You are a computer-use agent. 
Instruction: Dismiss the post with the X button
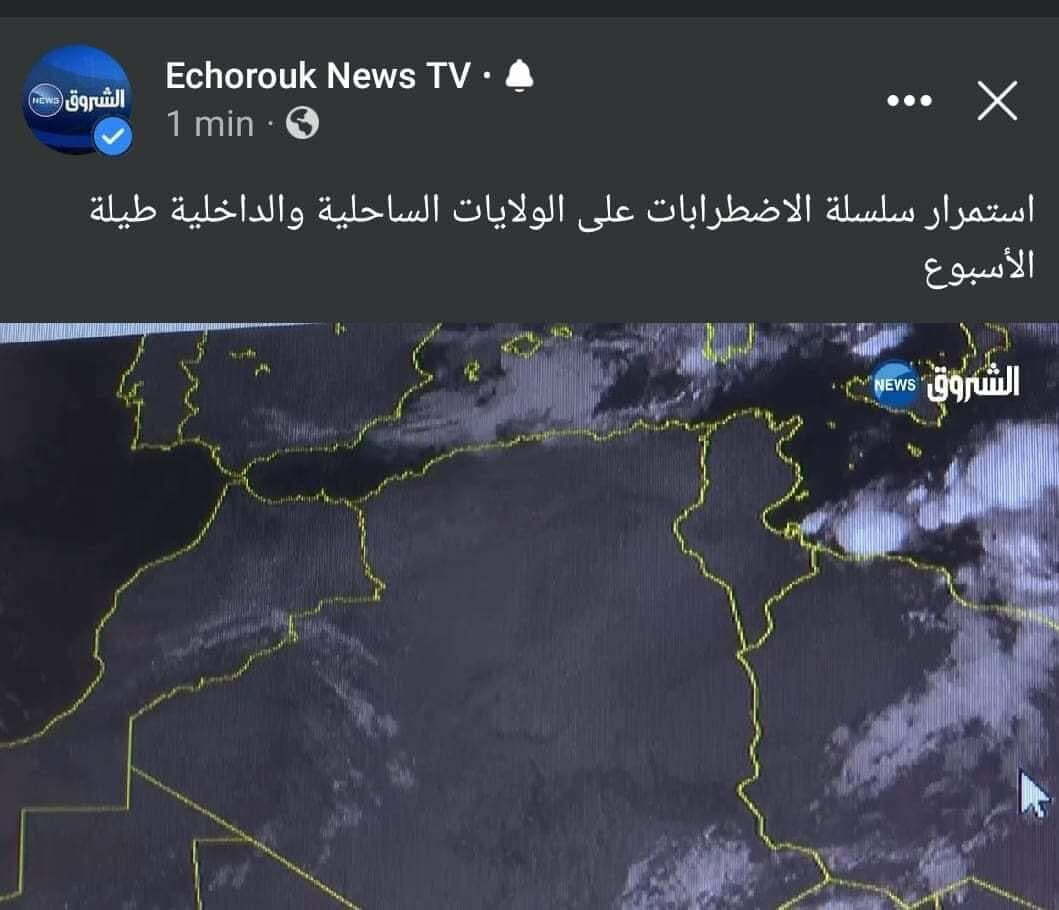coord(996,100)
